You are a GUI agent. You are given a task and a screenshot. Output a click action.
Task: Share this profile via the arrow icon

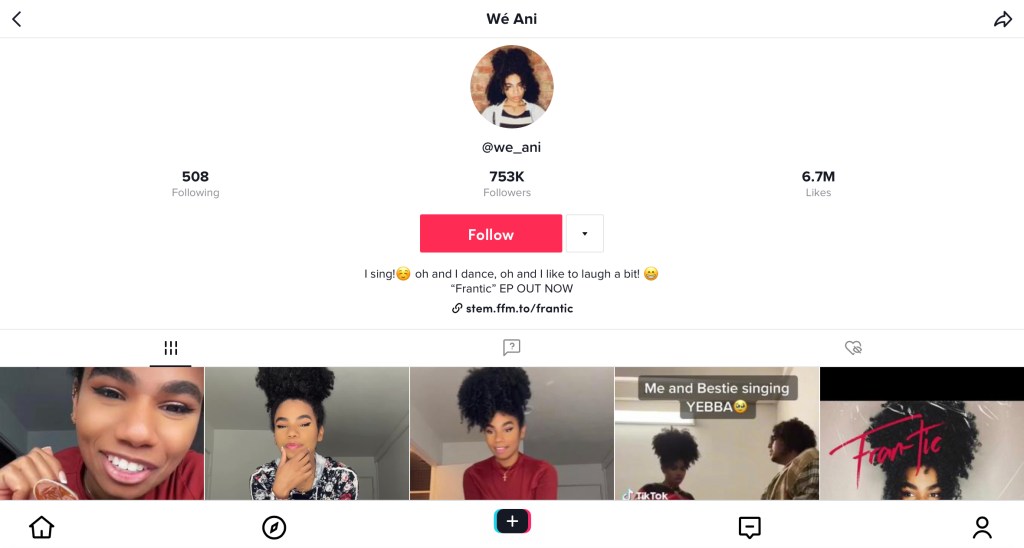tap(1003, 19)
